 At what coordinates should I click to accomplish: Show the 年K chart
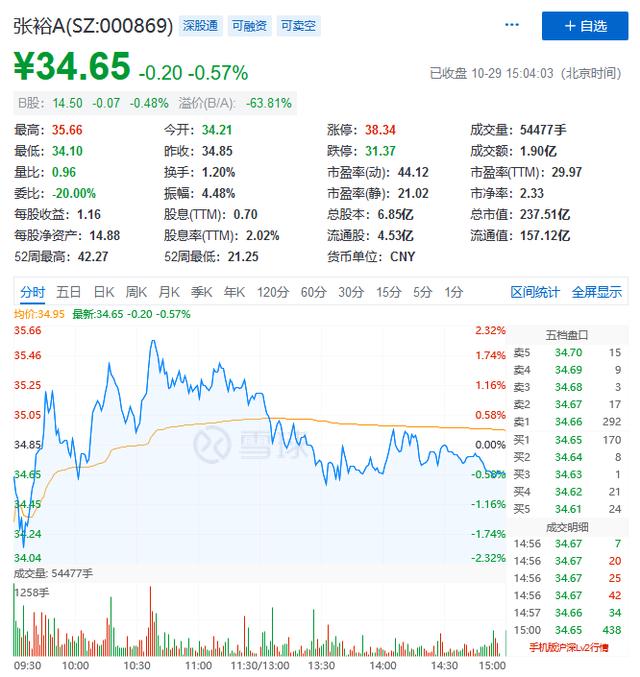point(234,292)
